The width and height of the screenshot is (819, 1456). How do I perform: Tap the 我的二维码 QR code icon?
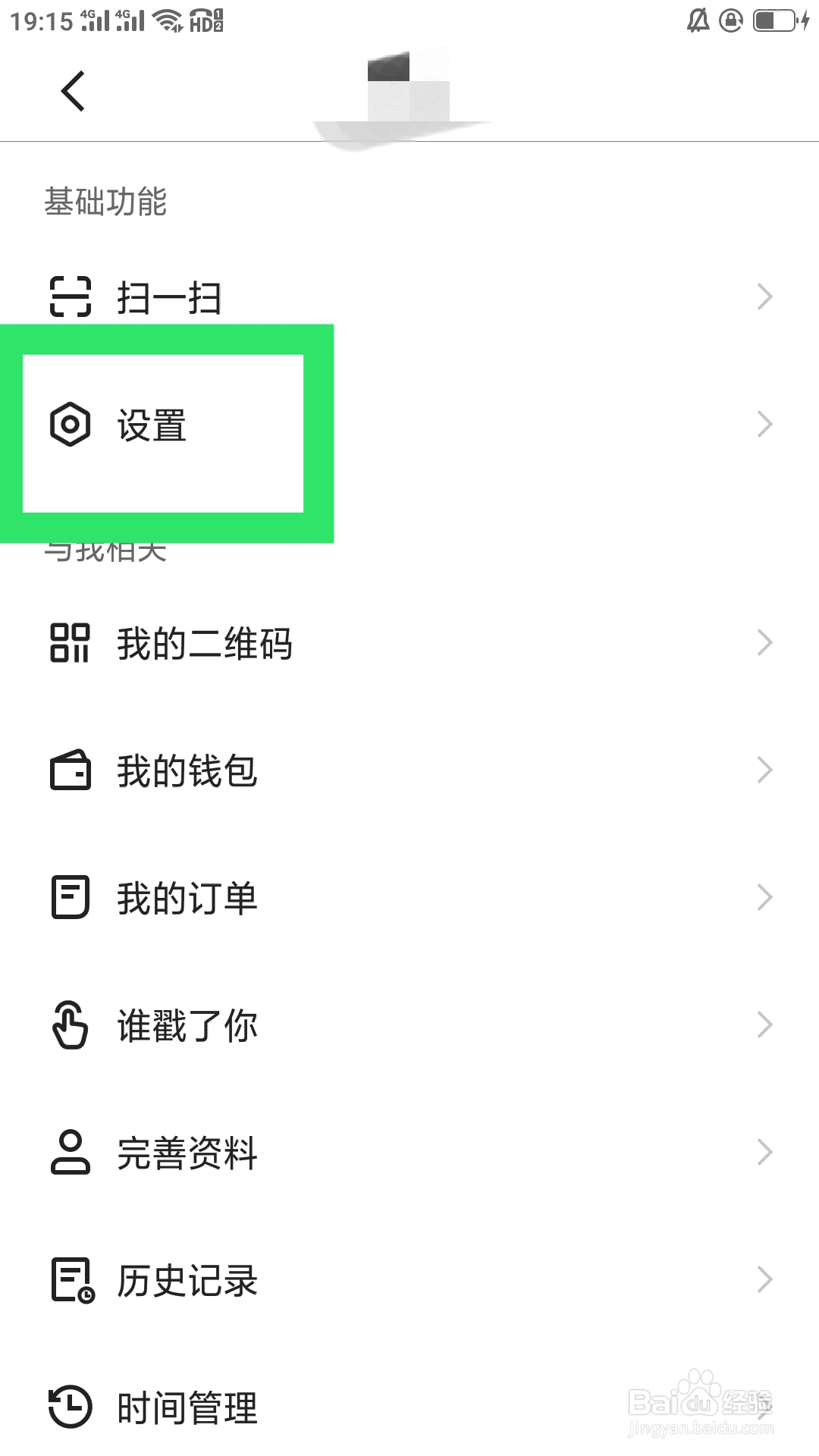(x=70, y=643)
